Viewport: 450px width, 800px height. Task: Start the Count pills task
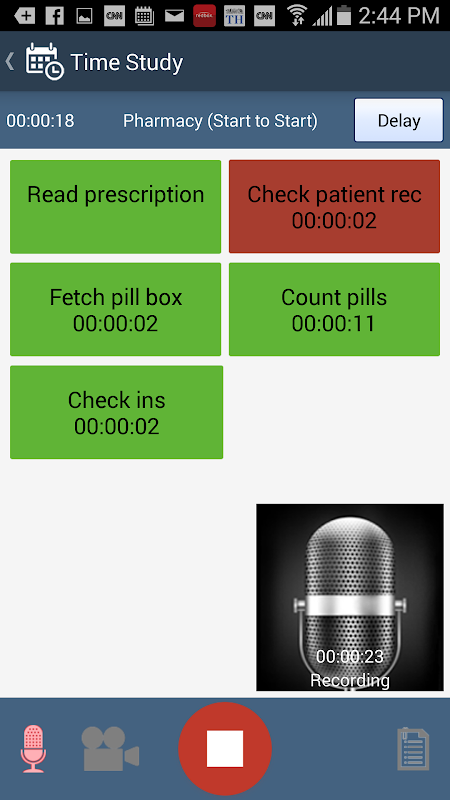pyautogui.click(x=334, y=309)
